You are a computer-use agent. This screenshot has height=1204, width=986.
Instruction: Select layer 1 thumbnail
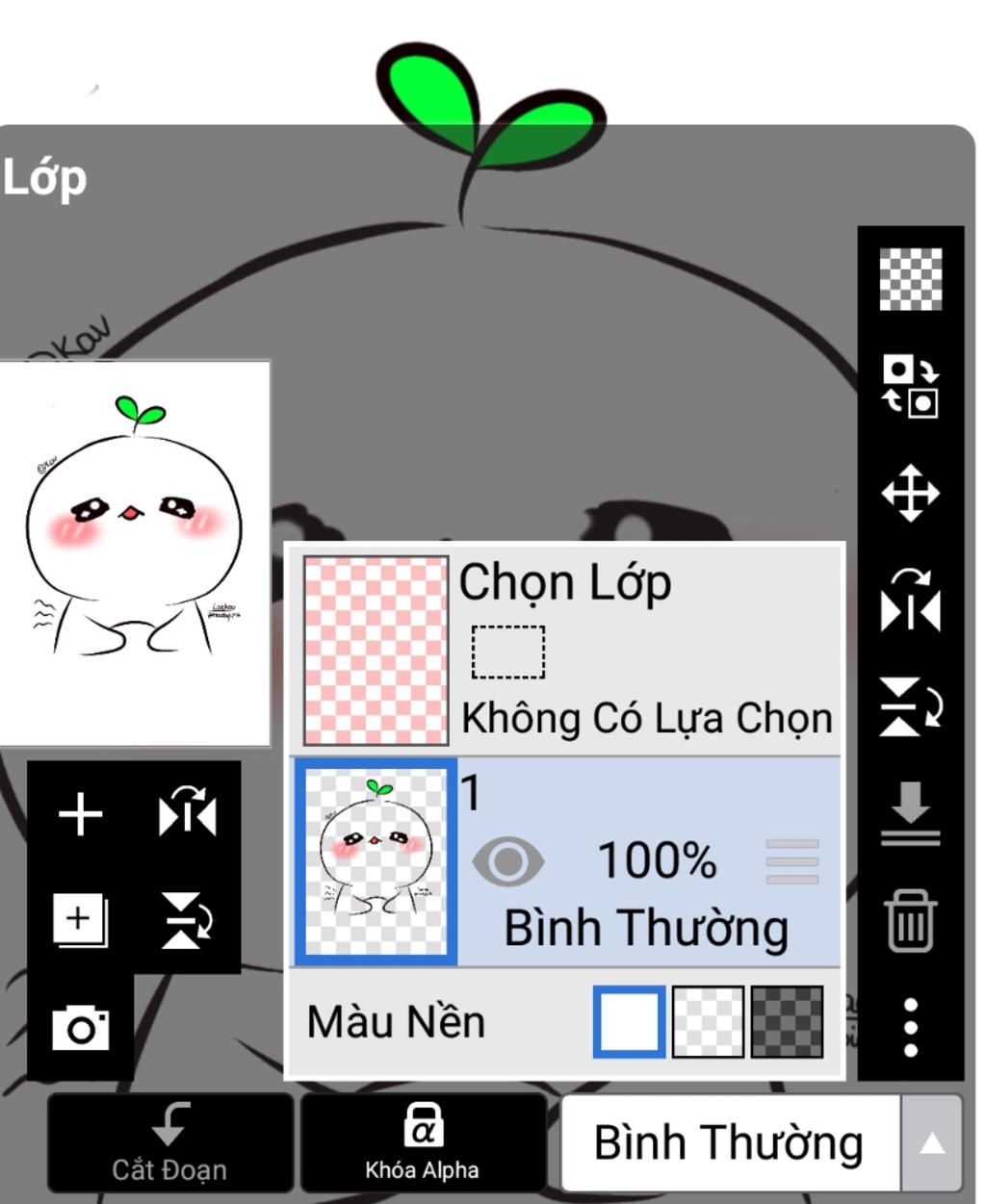pyautogui.click(x=376, y=862)
